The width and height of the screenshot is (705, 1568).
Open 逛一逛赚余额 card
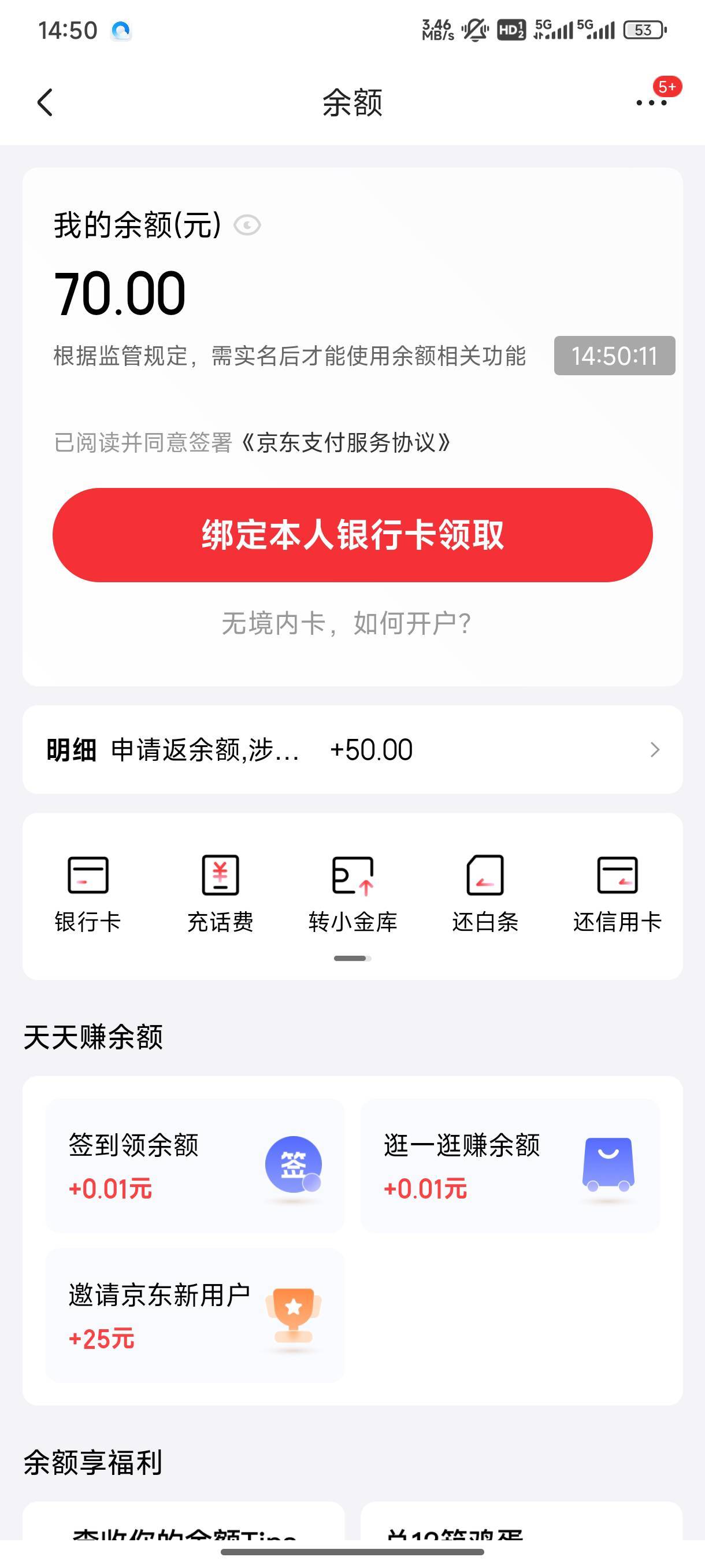510,1166
